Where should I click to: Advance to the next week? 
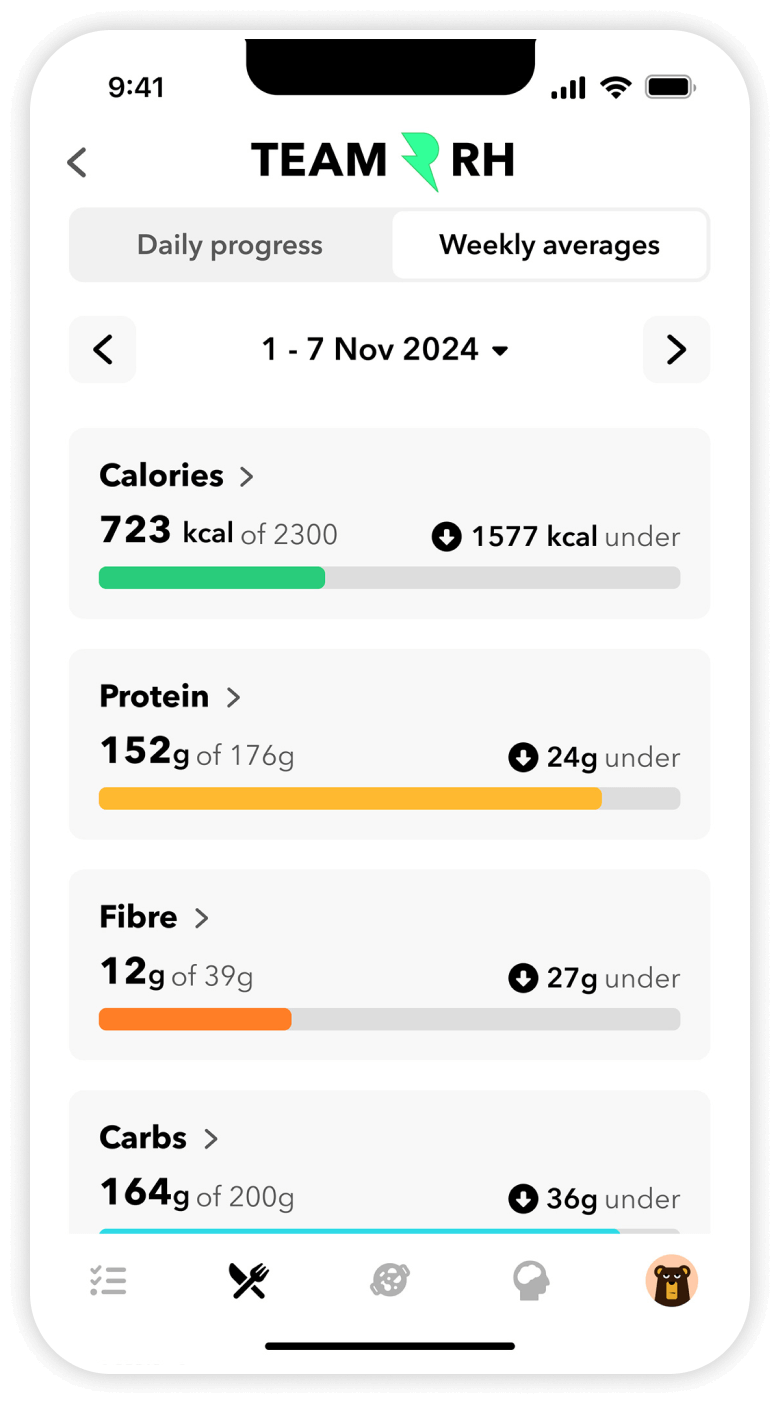[676, 350]
